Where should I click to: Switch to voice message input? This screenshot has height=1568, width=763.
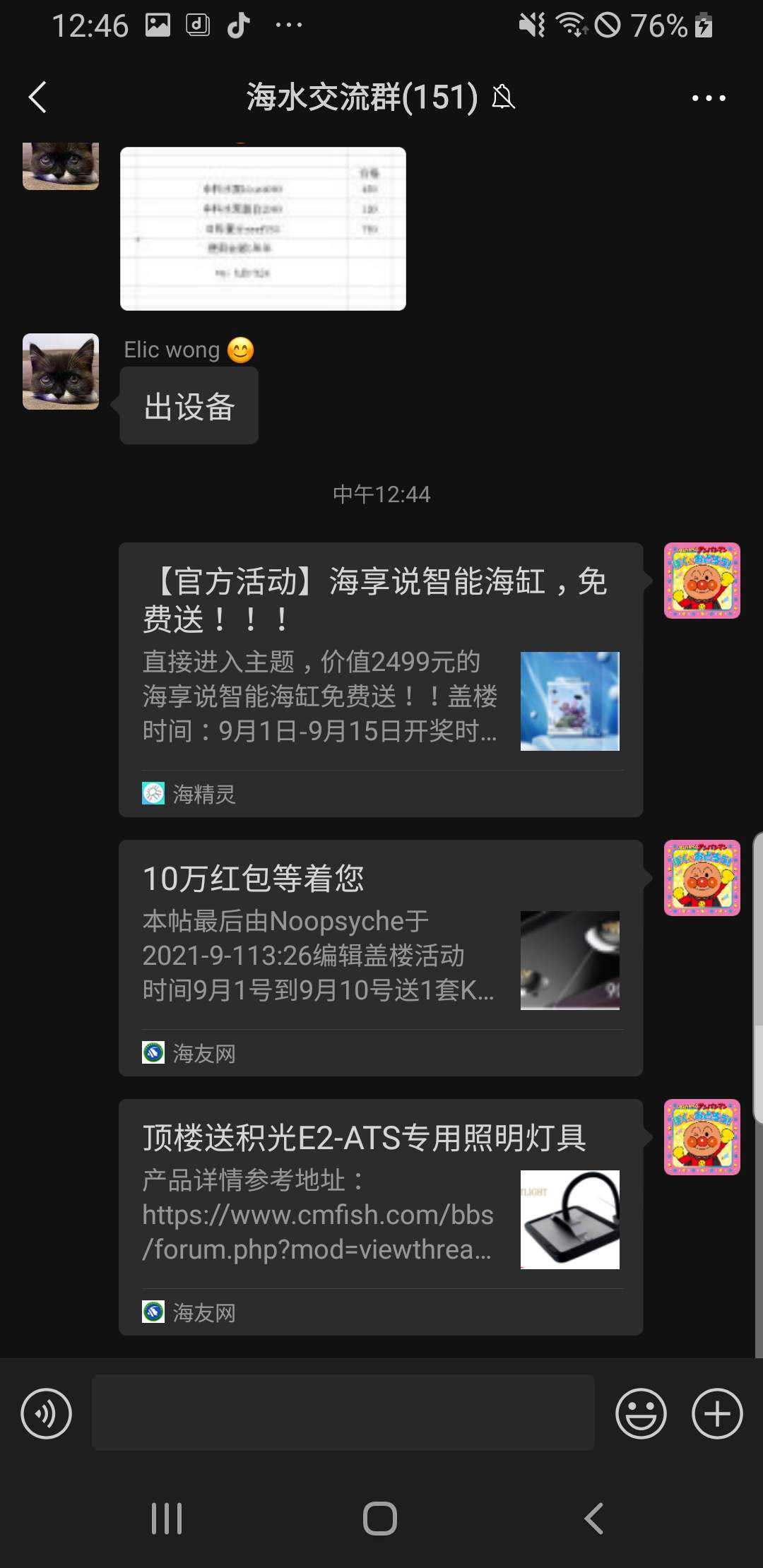point(47,1413)
